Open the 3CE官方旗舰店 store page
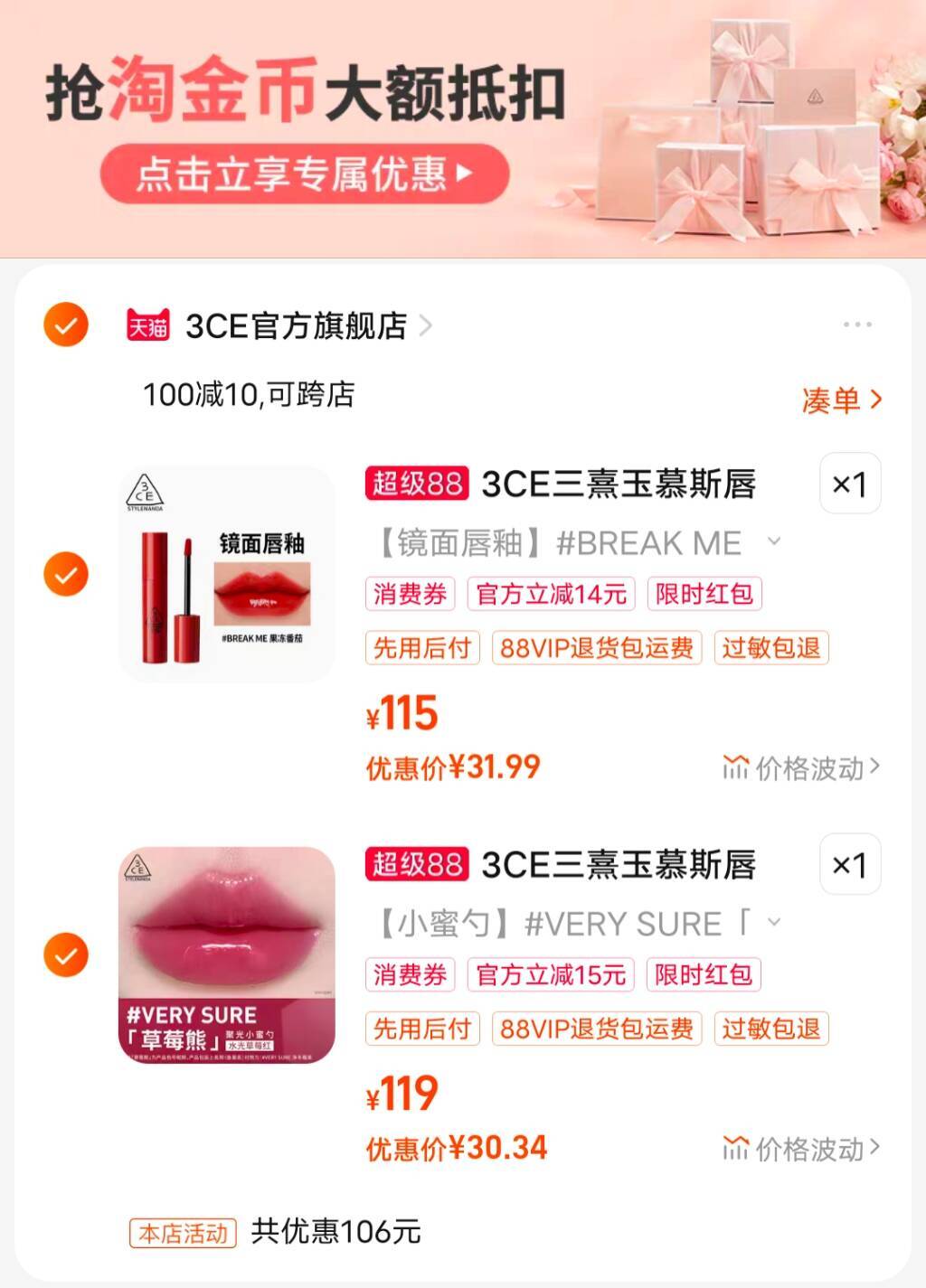 click(x=297, y=326)
